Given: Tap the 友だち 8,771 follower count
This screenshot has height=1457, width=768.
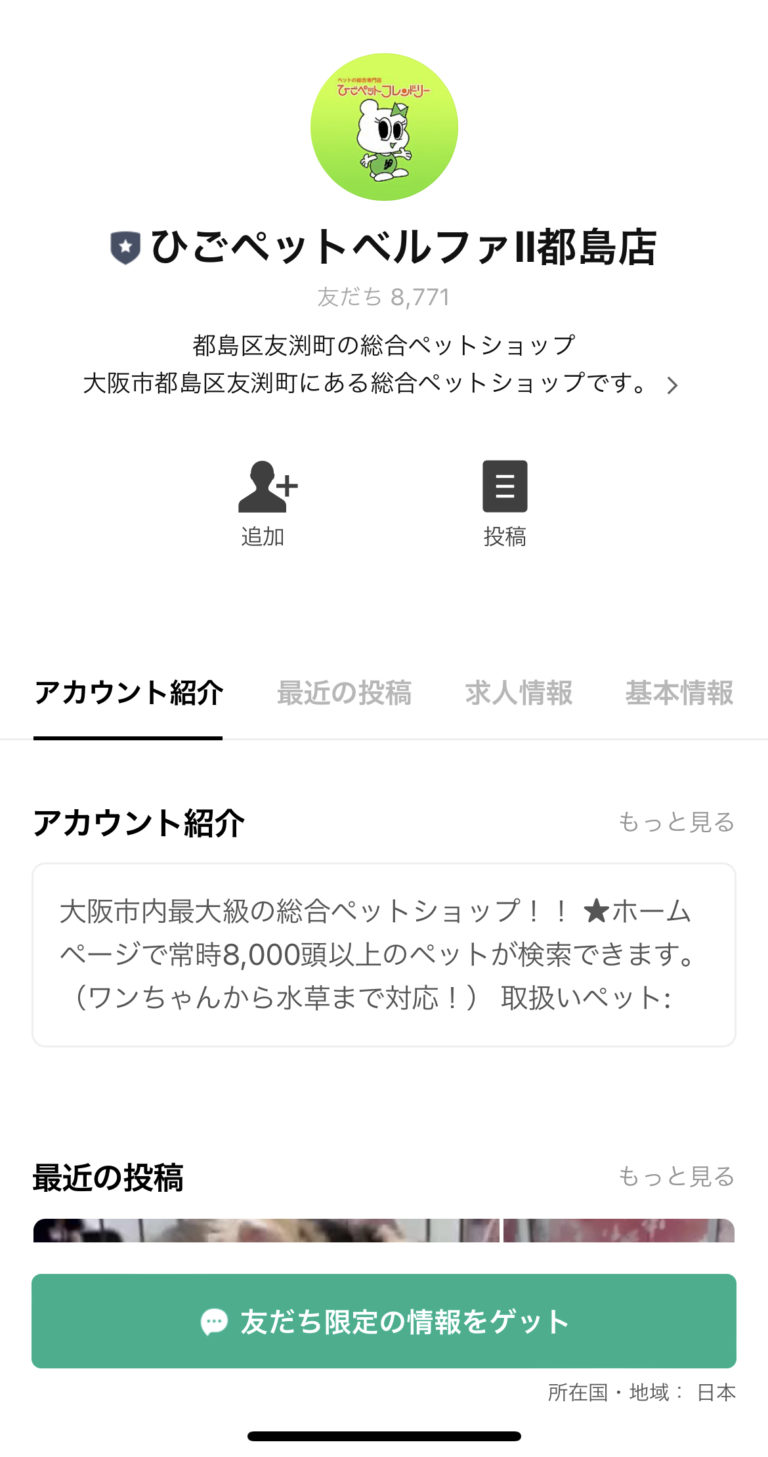Looking at the screenshot, I should tap(383, 296).
